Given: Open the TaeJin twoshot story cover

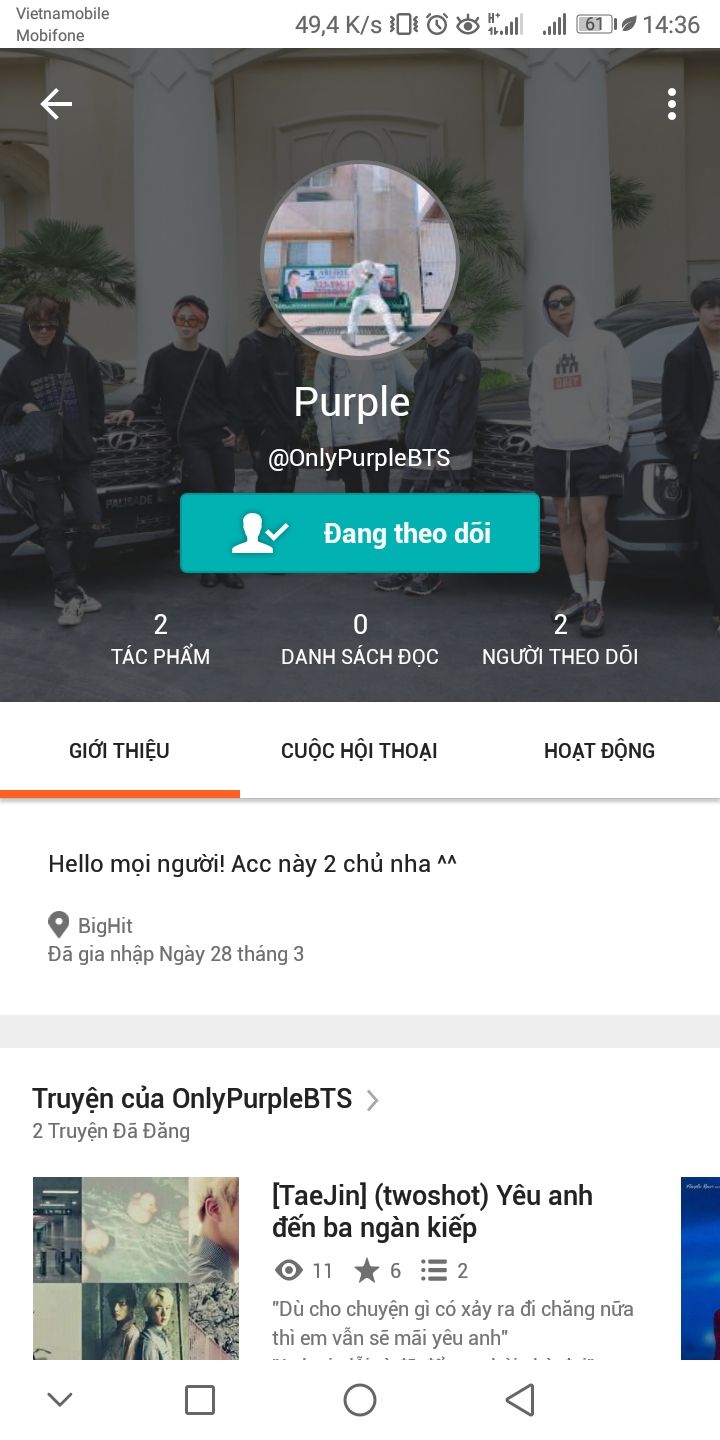Looking at the screenshot, I should [136, 1267].
